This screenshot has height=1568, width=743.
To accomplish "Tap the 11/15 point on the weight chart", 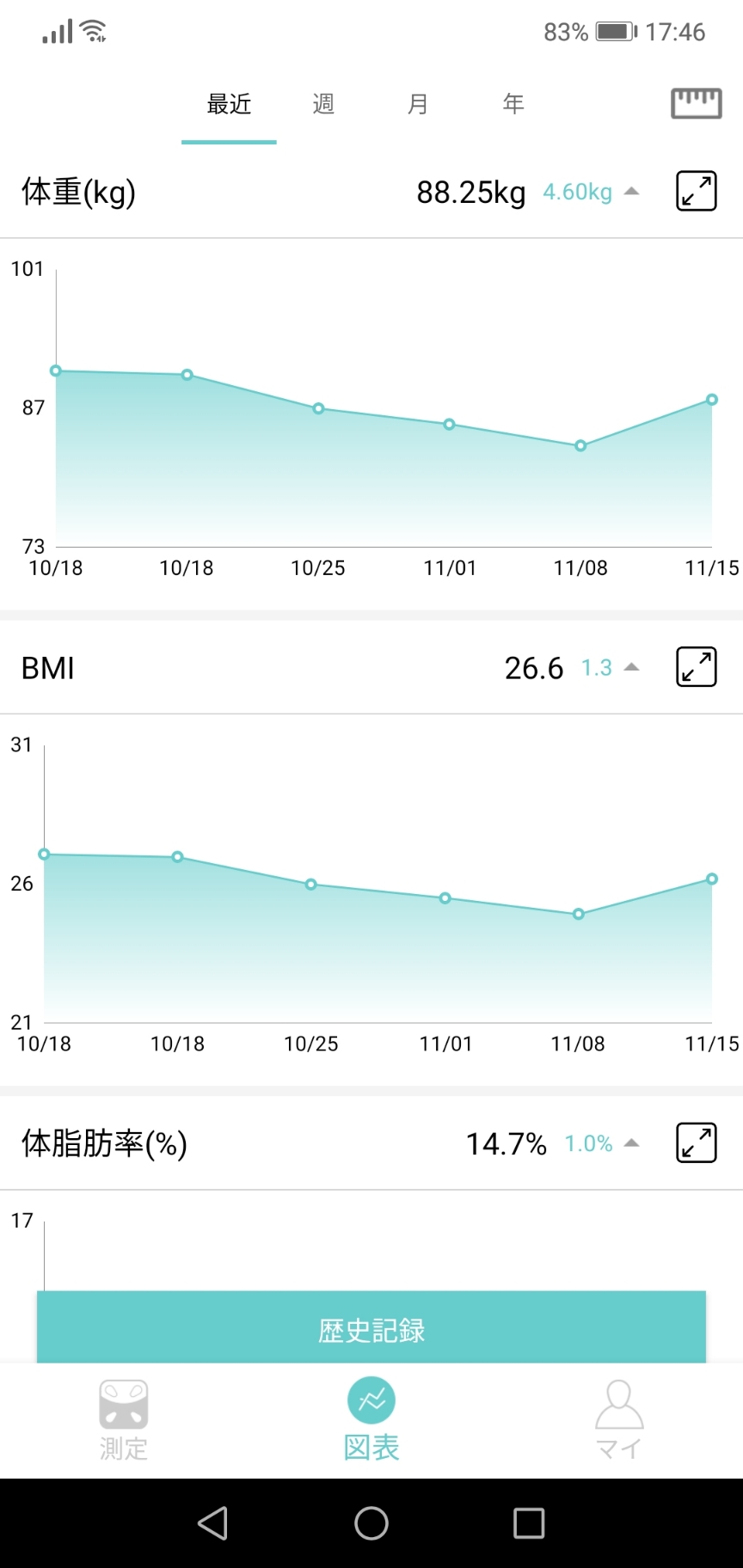I will [712, 400].
